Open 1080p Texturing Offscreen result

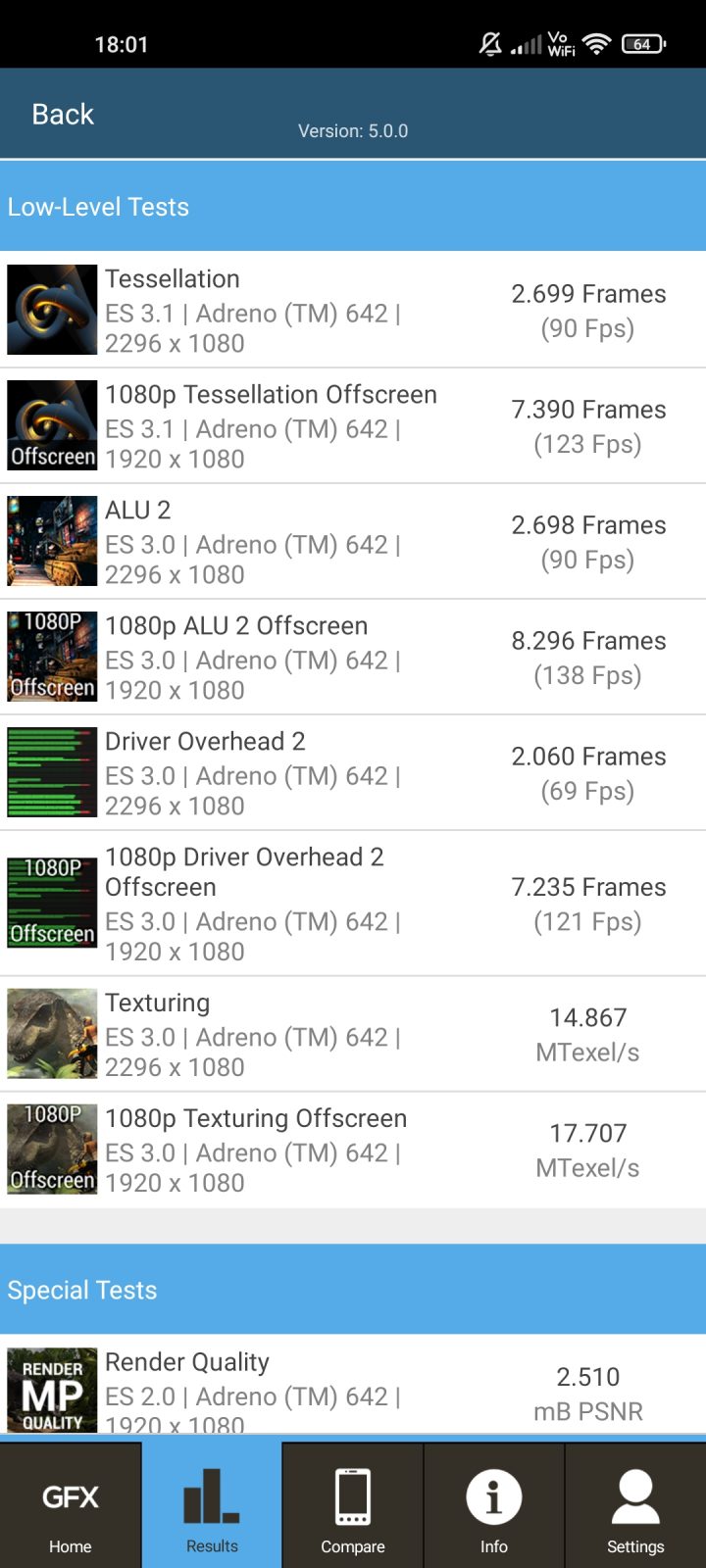pyautogui.click(x=353, y=1150)
